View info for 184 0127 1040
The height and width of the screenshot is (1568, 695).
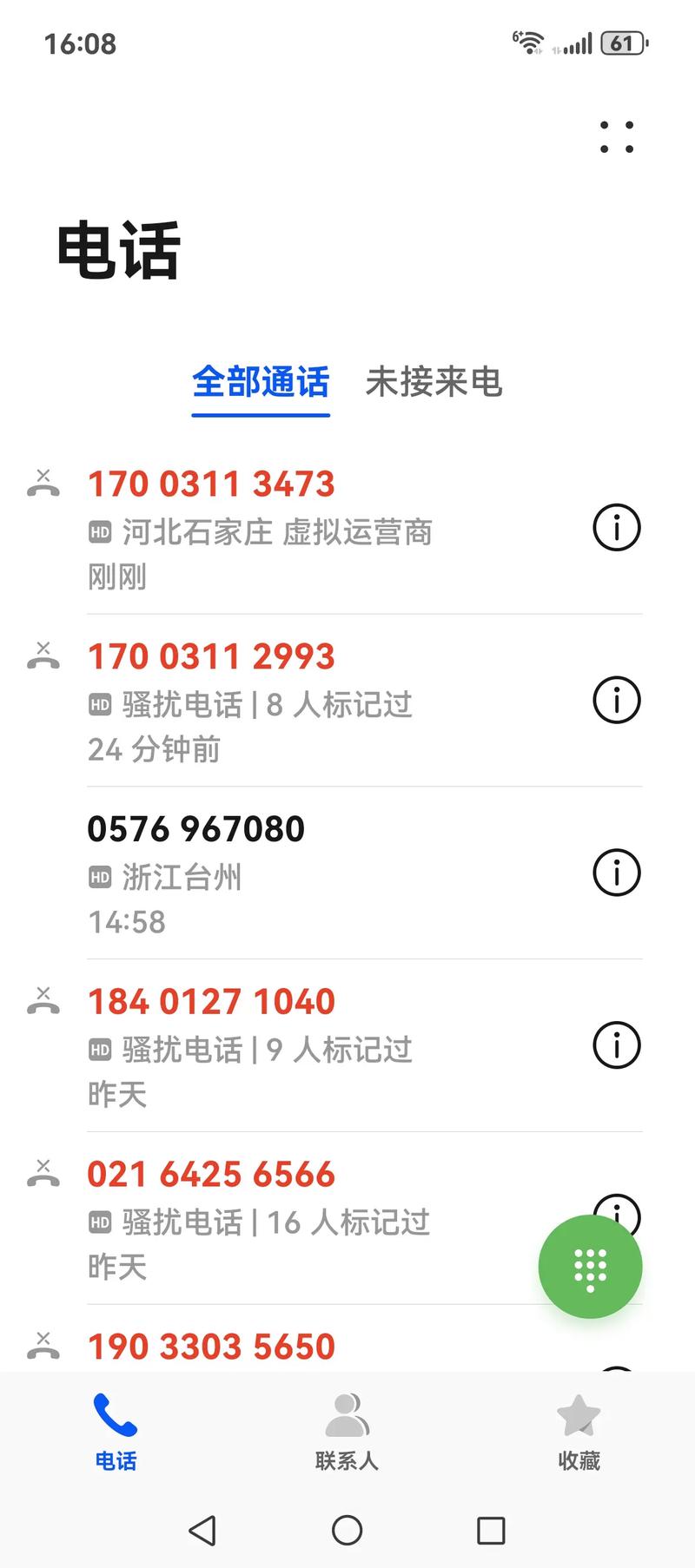click(x=617, y=1045)
